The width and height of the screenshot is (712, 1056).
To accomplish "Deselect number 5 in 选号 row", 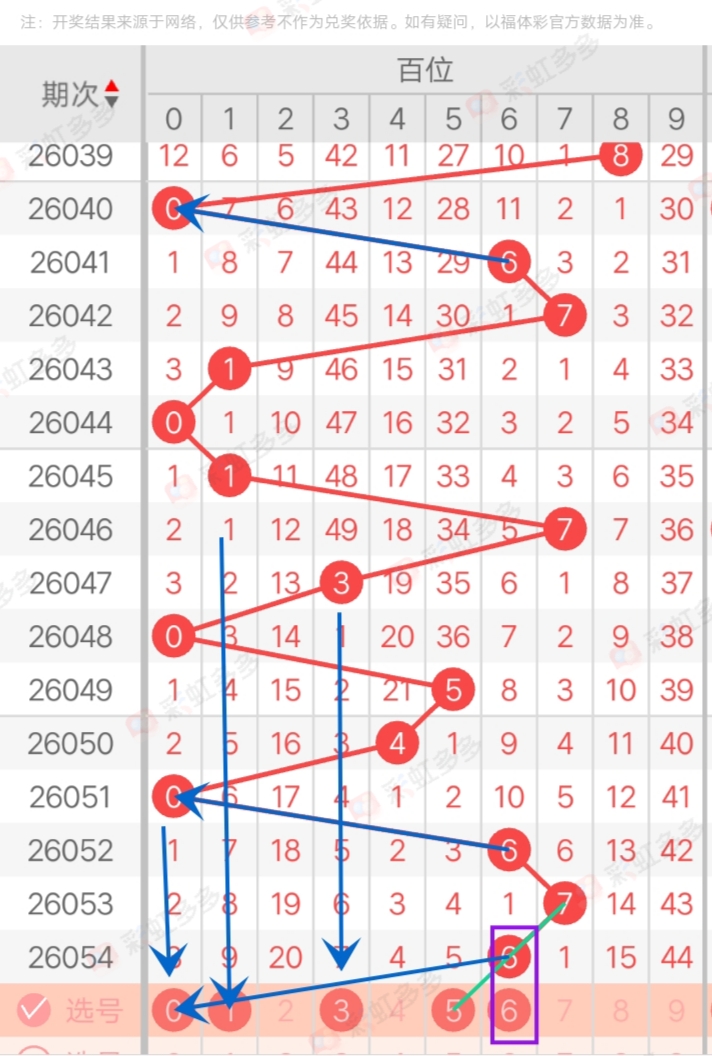I will (454, 1012).
